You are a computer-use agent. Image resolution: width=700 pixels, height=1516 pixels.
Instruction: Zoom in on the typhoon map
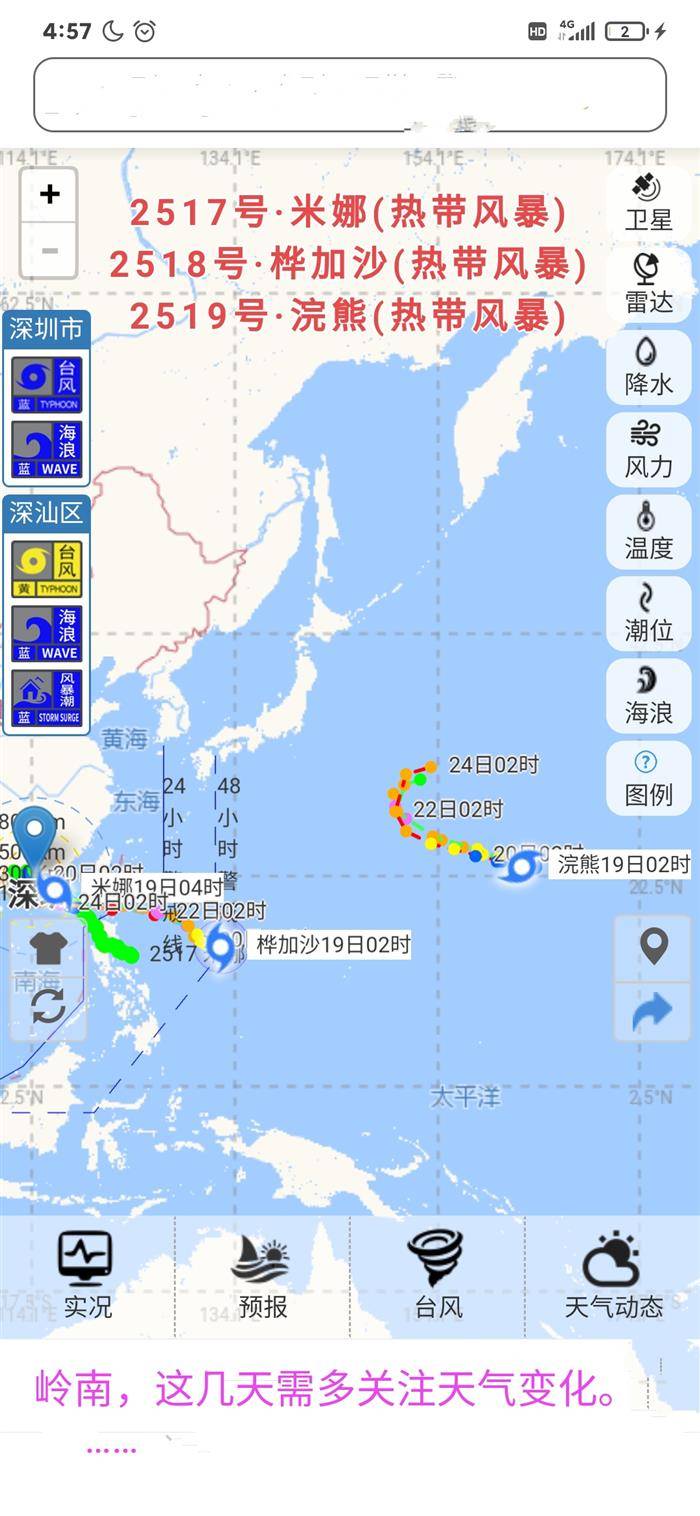49,195
